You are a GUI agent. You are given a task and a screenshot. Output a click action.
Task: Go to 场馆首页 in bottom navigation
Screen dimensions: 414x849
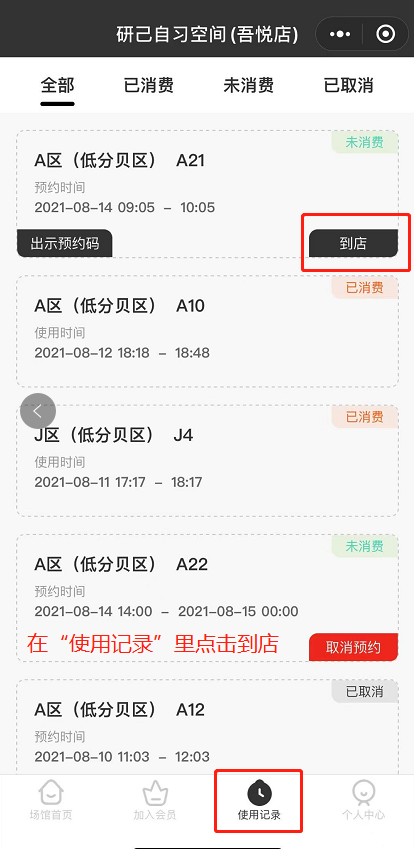(51, 802)
